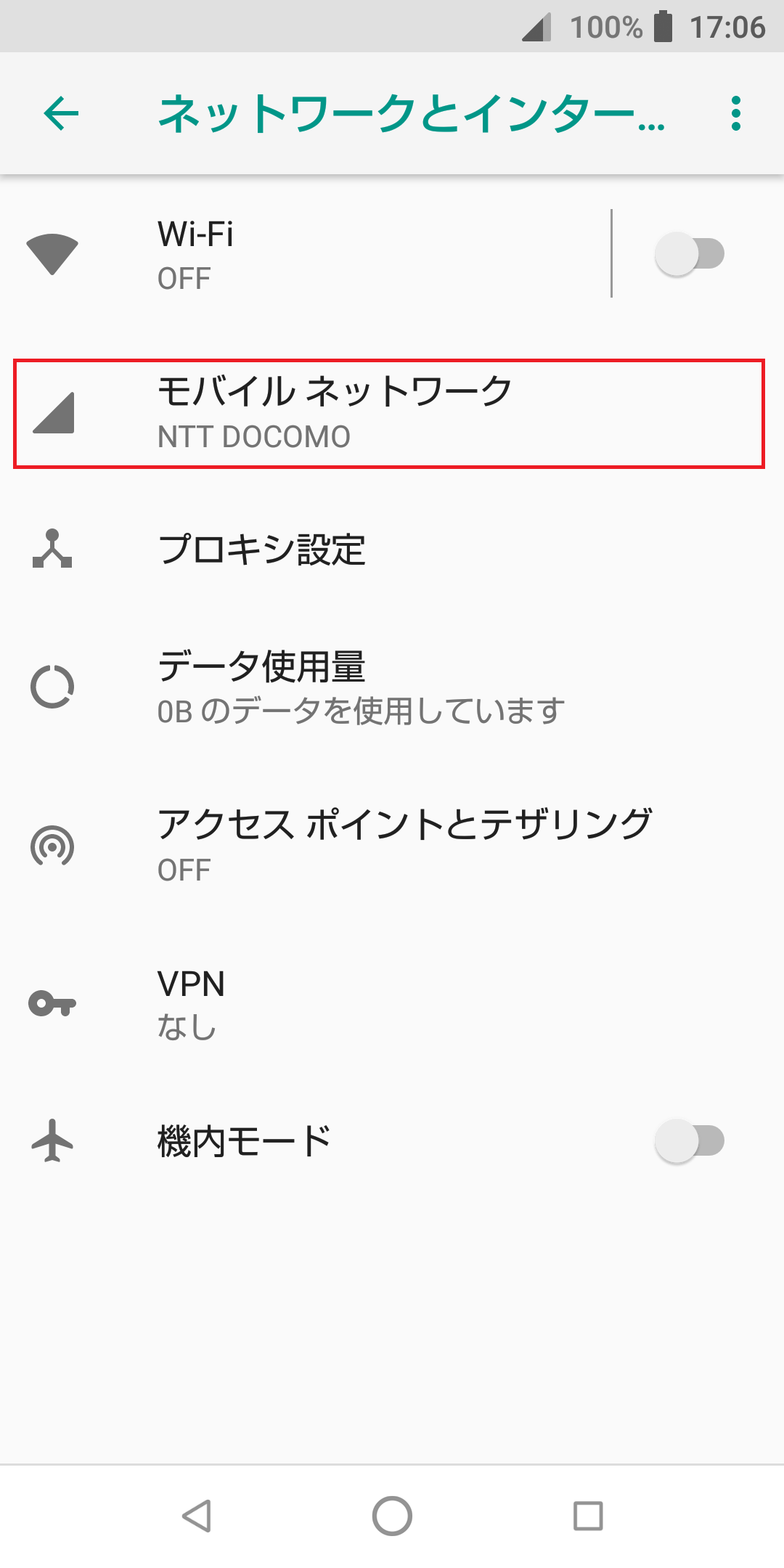Expand モバイル ネットワーク settings
This screenshot has height=1568, width=784.
pyautogui.click(x=334, y=412)
